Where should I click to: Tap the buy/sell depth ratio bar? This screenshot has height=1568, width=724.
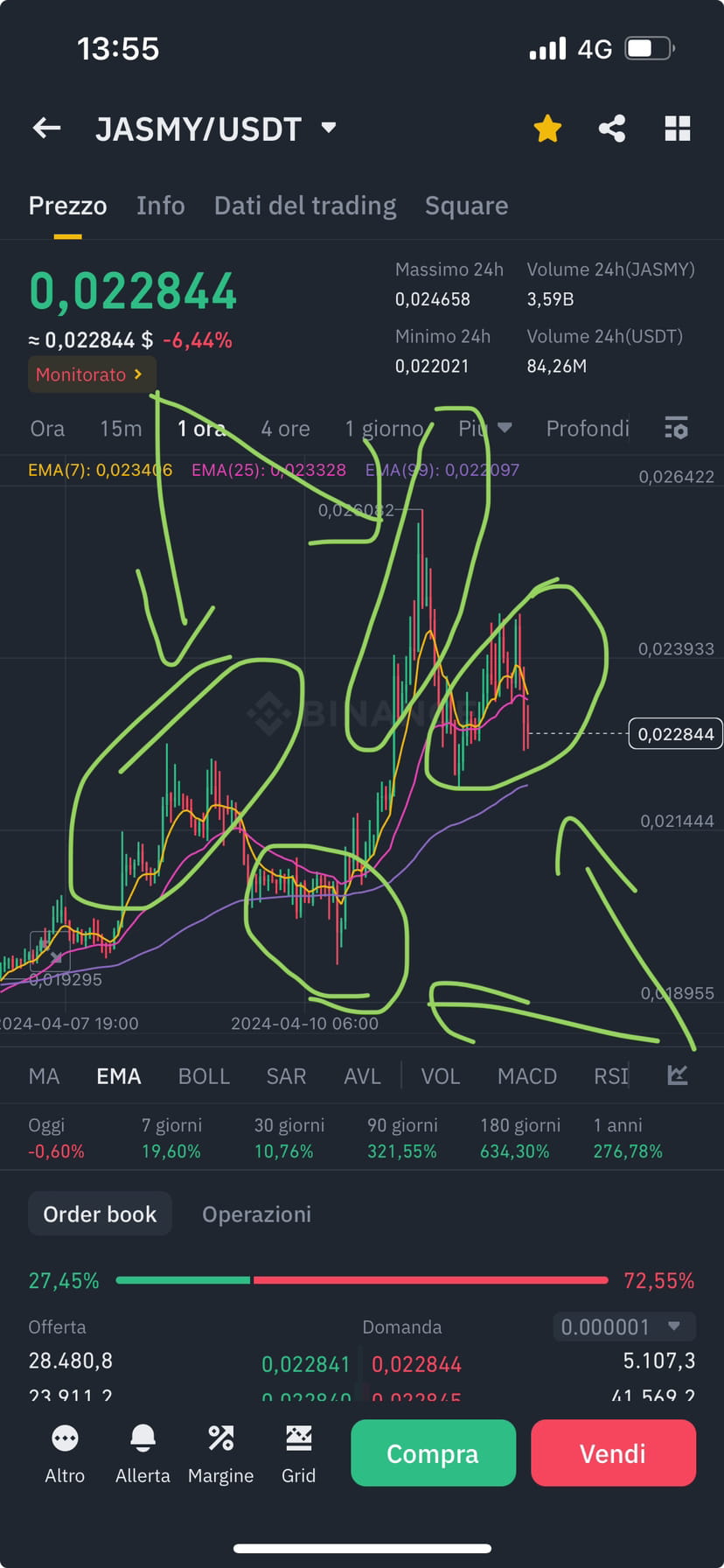362,1279
